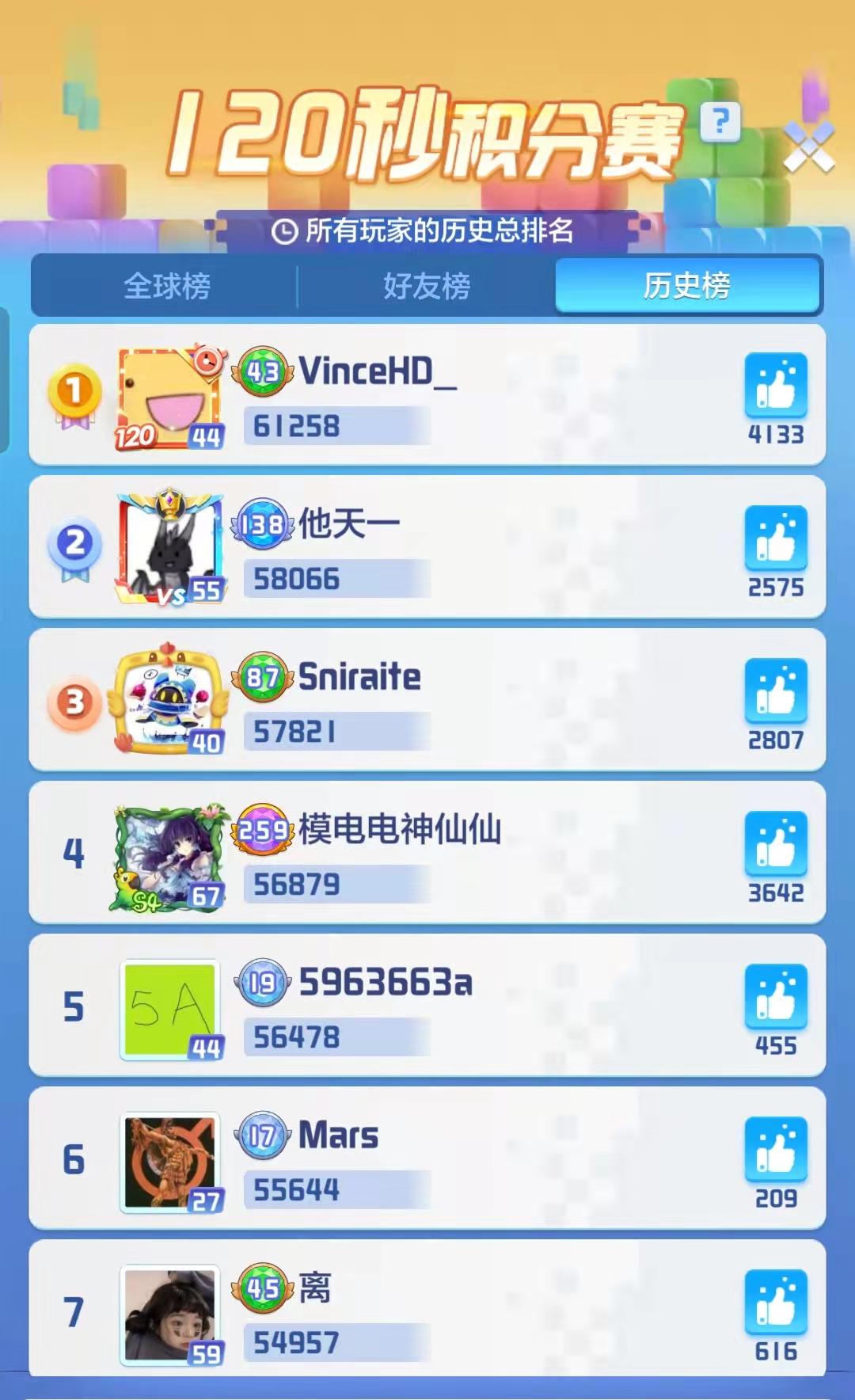Switch to the 全球榜 tab

(x=167, y=286)
